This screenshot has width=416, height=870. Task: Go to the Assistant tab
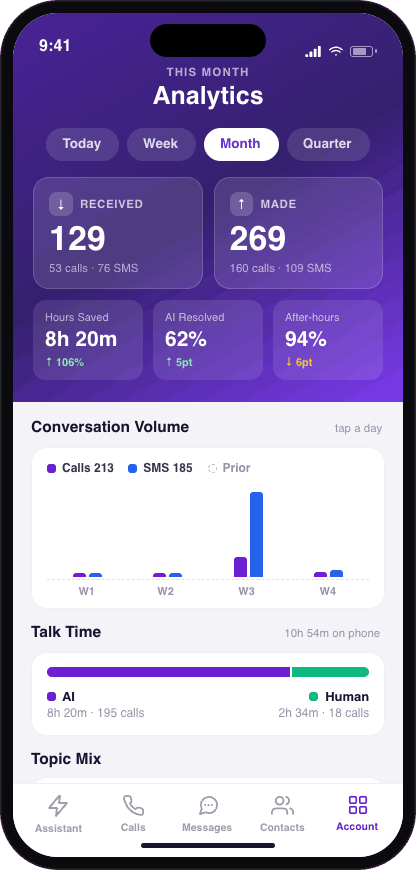[58, 813]
